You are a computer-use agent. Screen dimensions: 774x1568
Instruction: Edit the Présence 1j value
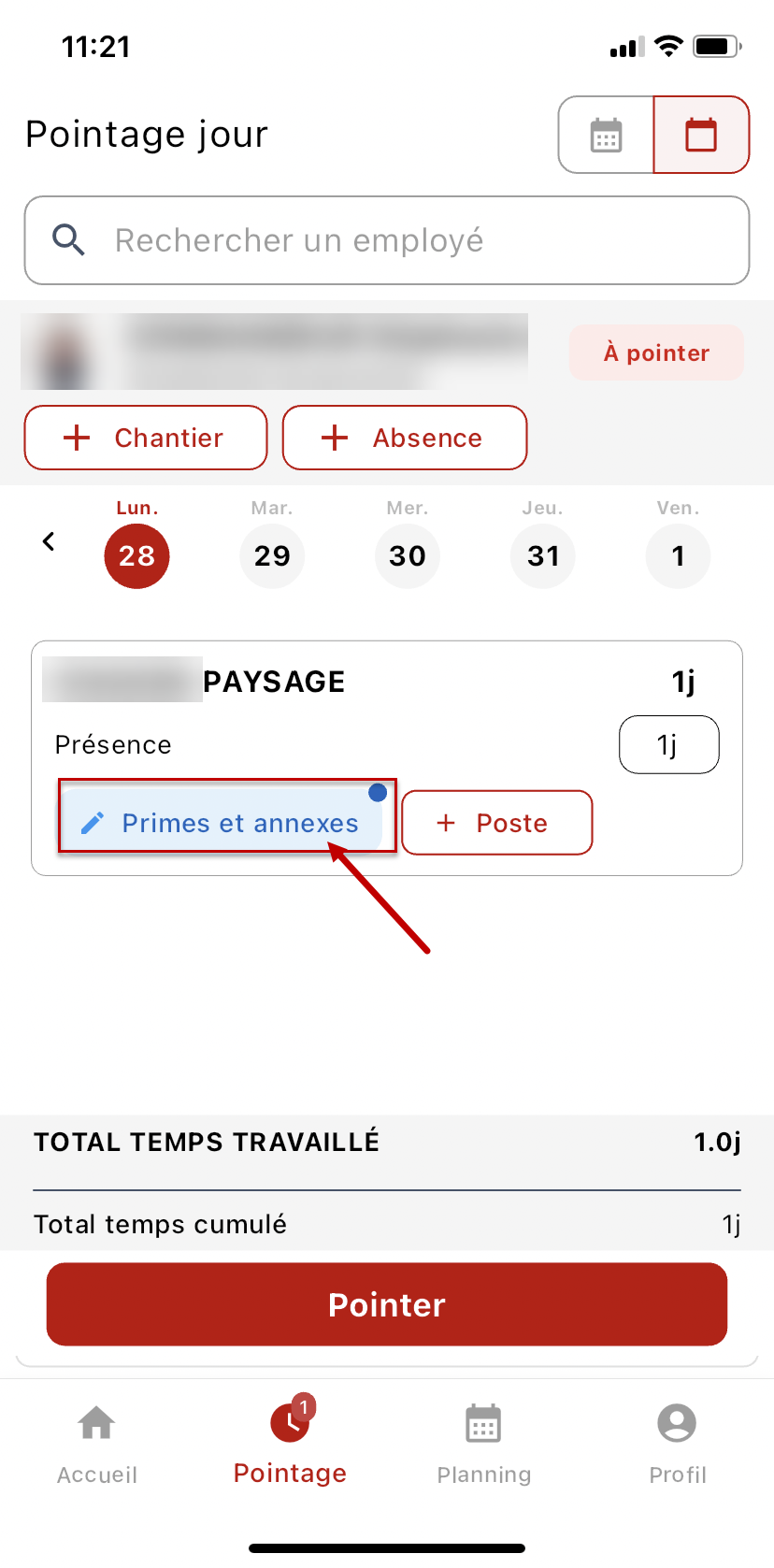pos(668,745)
